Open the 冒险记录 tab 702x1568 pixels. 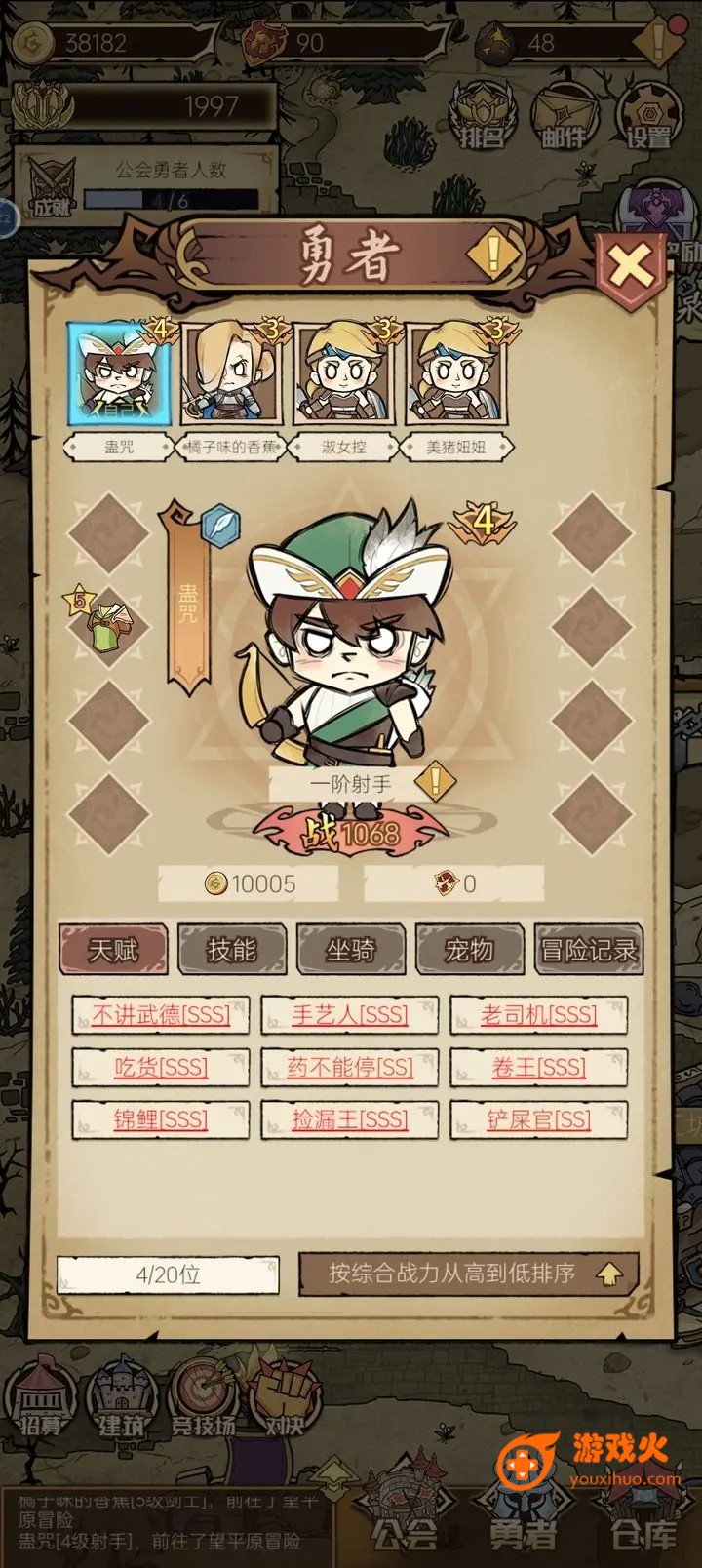pyautogui.click(x=589, y=950)
